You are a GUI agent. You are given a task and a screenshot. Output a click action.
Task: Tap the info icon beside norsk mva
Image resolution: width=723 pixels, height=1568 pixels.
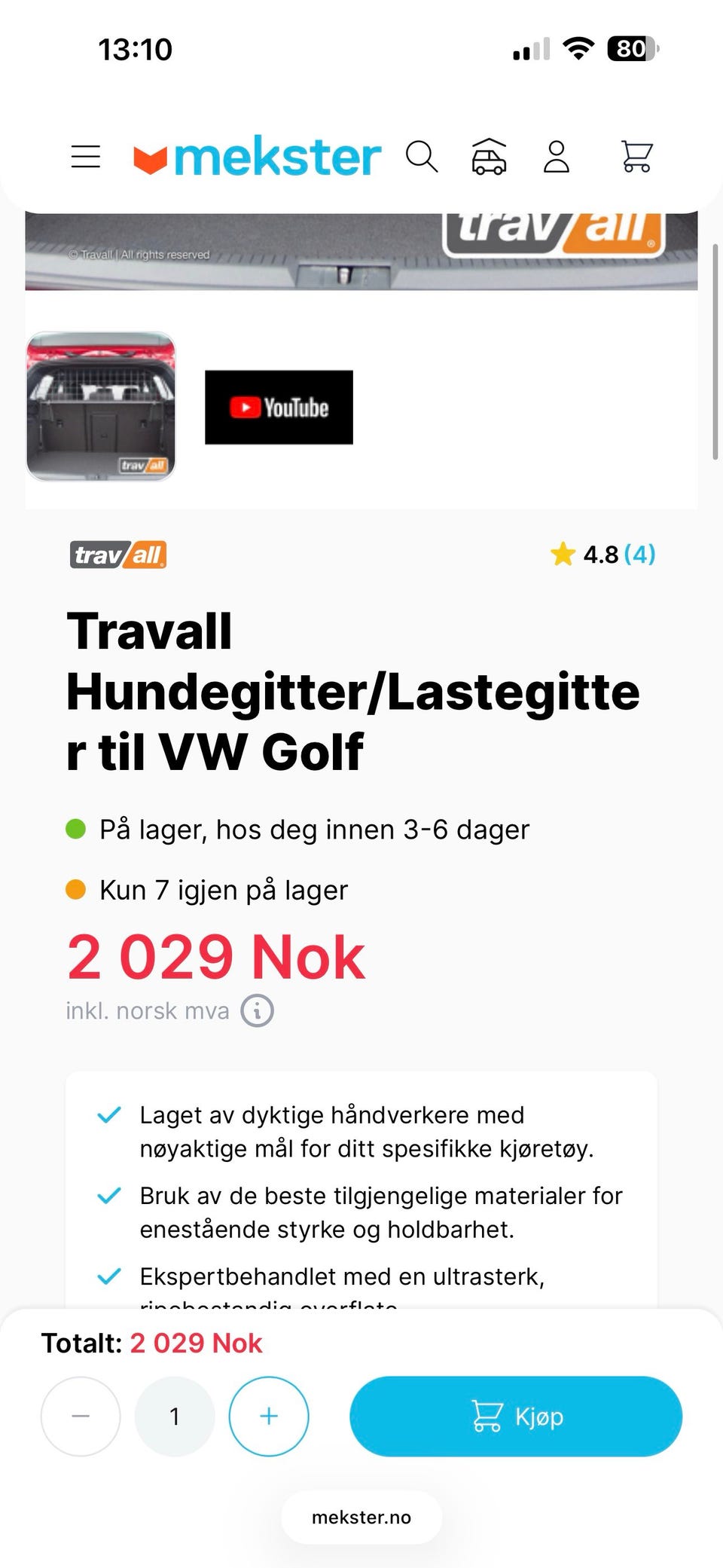click(x=258, y=1010)
